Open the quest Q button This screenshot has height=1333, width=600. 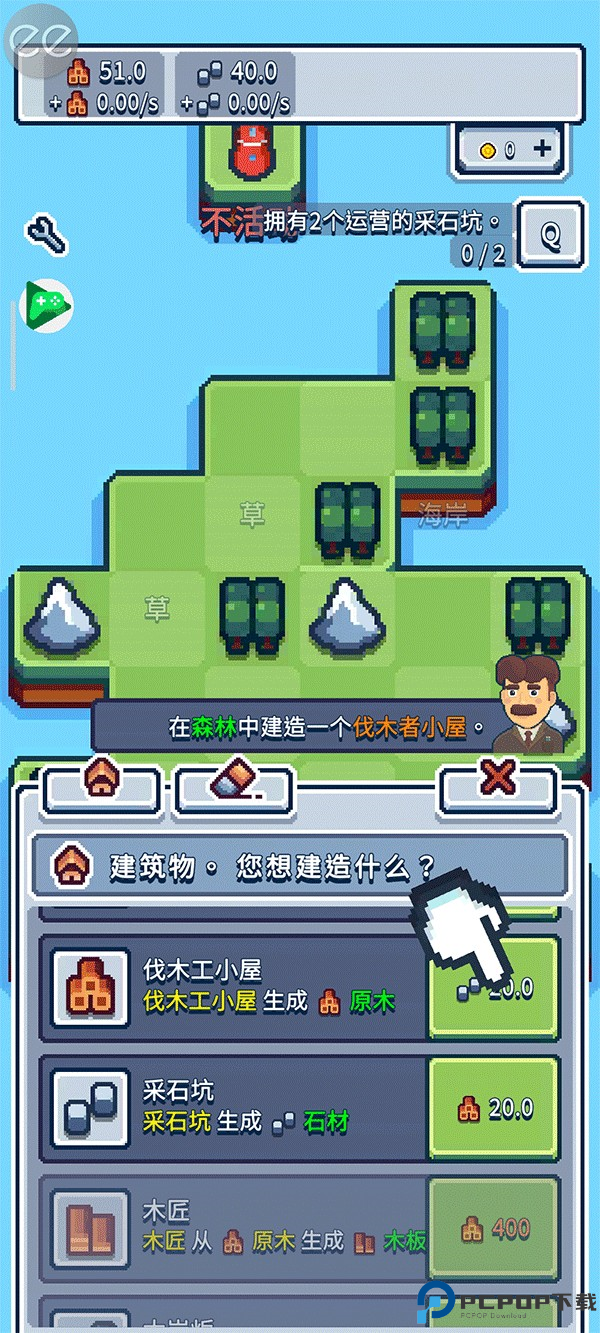(x=551, y=236)
